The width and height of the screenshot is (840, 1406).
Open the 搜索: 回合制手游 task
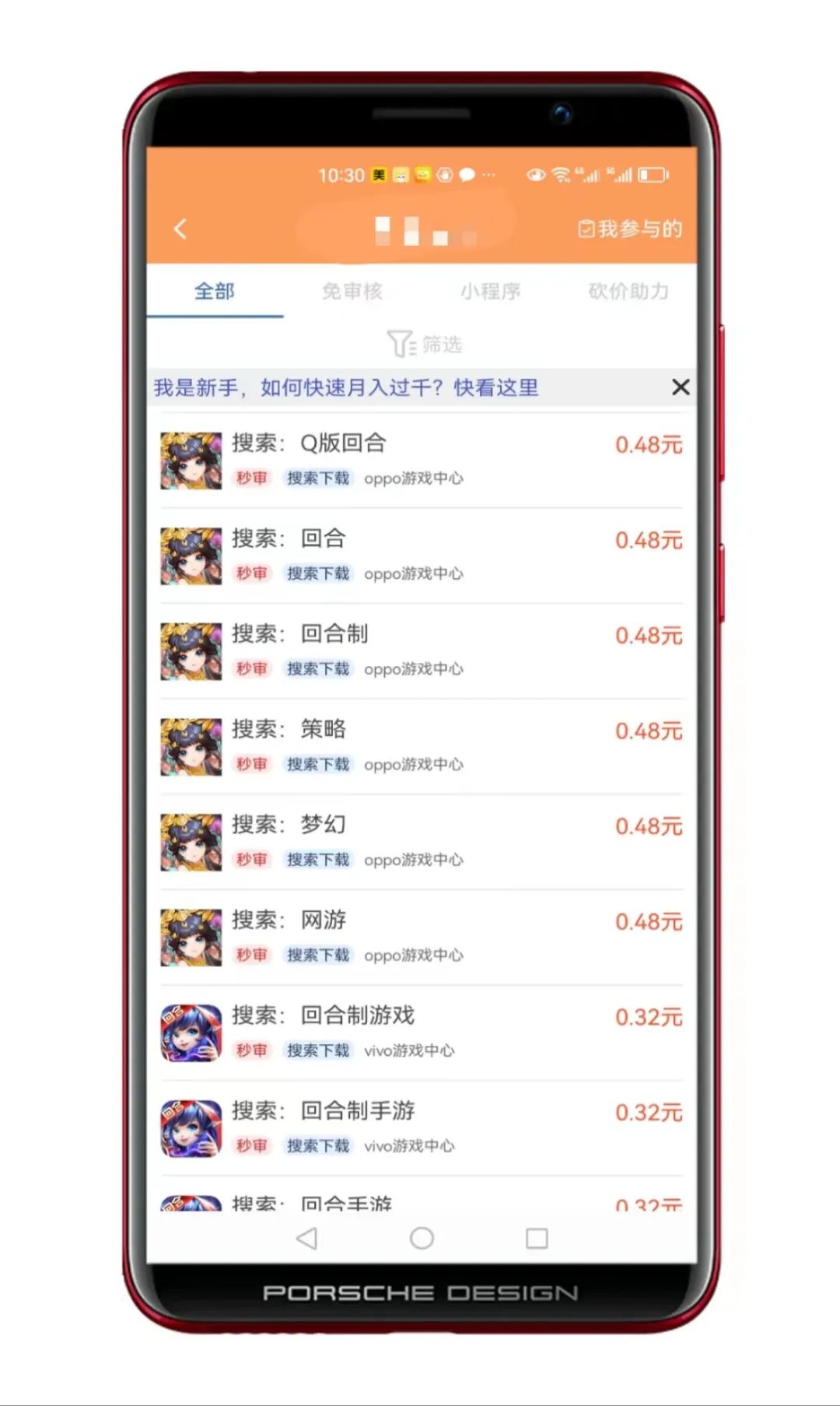coord(420,1128)
